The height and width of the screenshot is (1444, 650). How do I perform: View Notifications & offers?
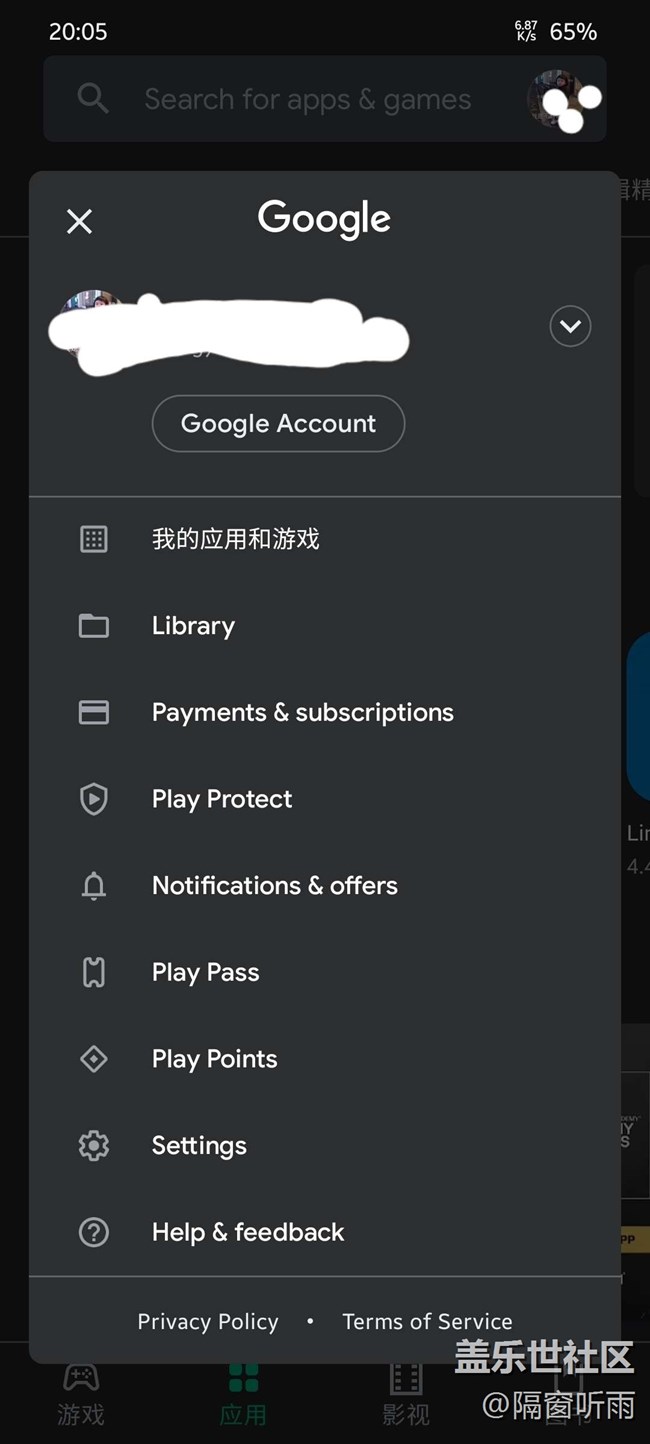(x=274, y=886)
